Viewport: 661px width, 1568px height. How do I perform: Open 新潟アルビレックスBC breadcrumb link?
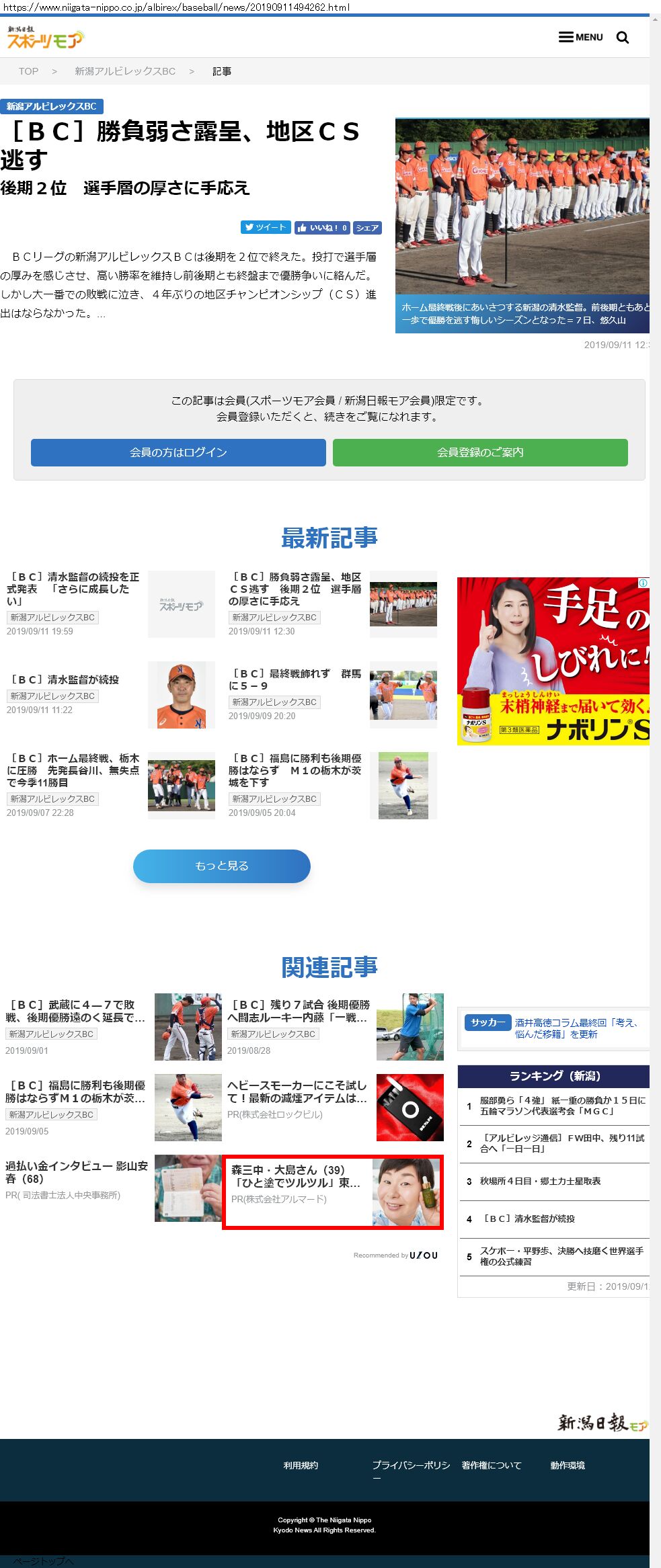[125, 71]
